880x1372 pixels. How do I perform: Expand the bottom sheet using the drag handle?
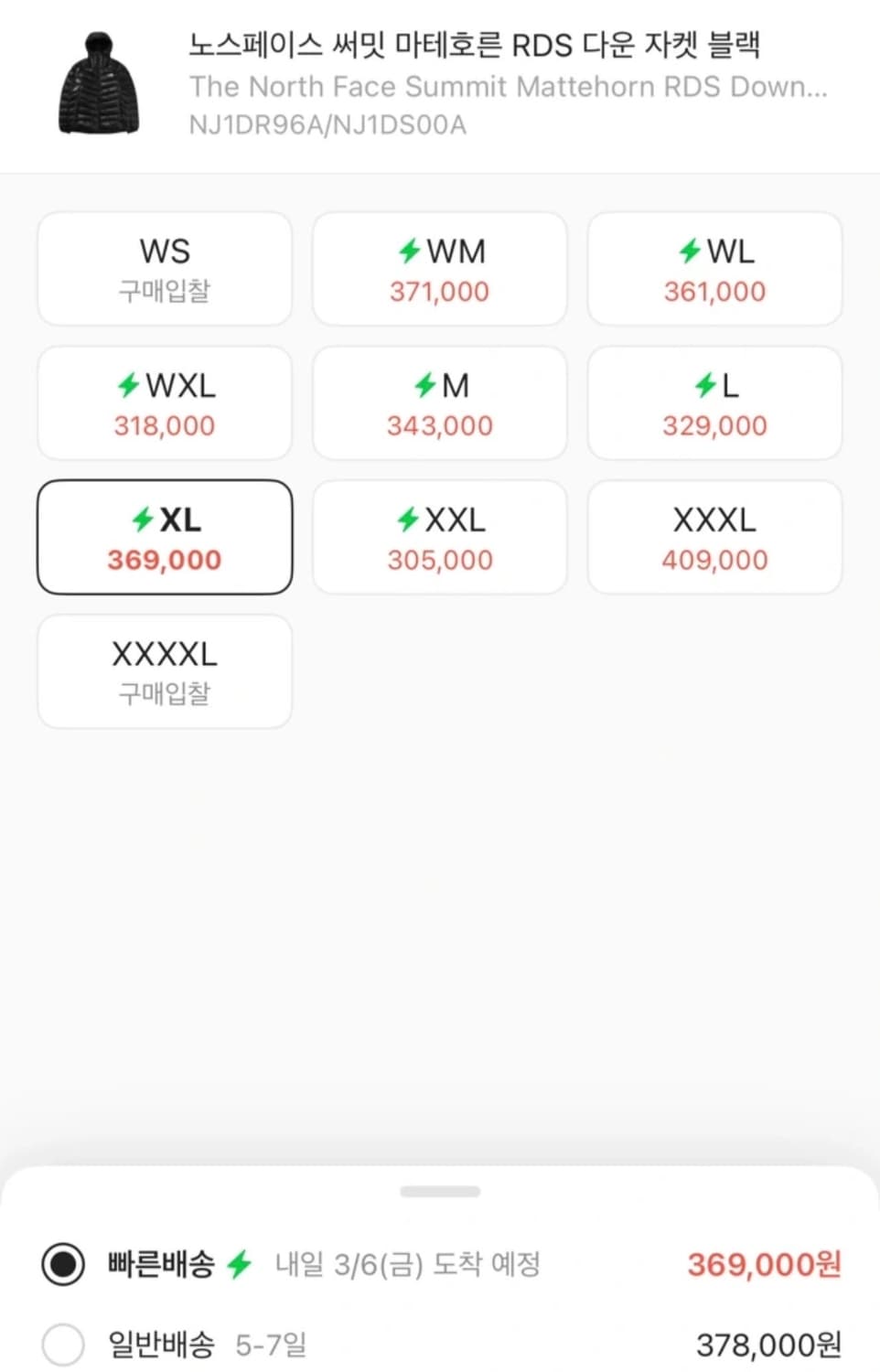point(439,1191)
